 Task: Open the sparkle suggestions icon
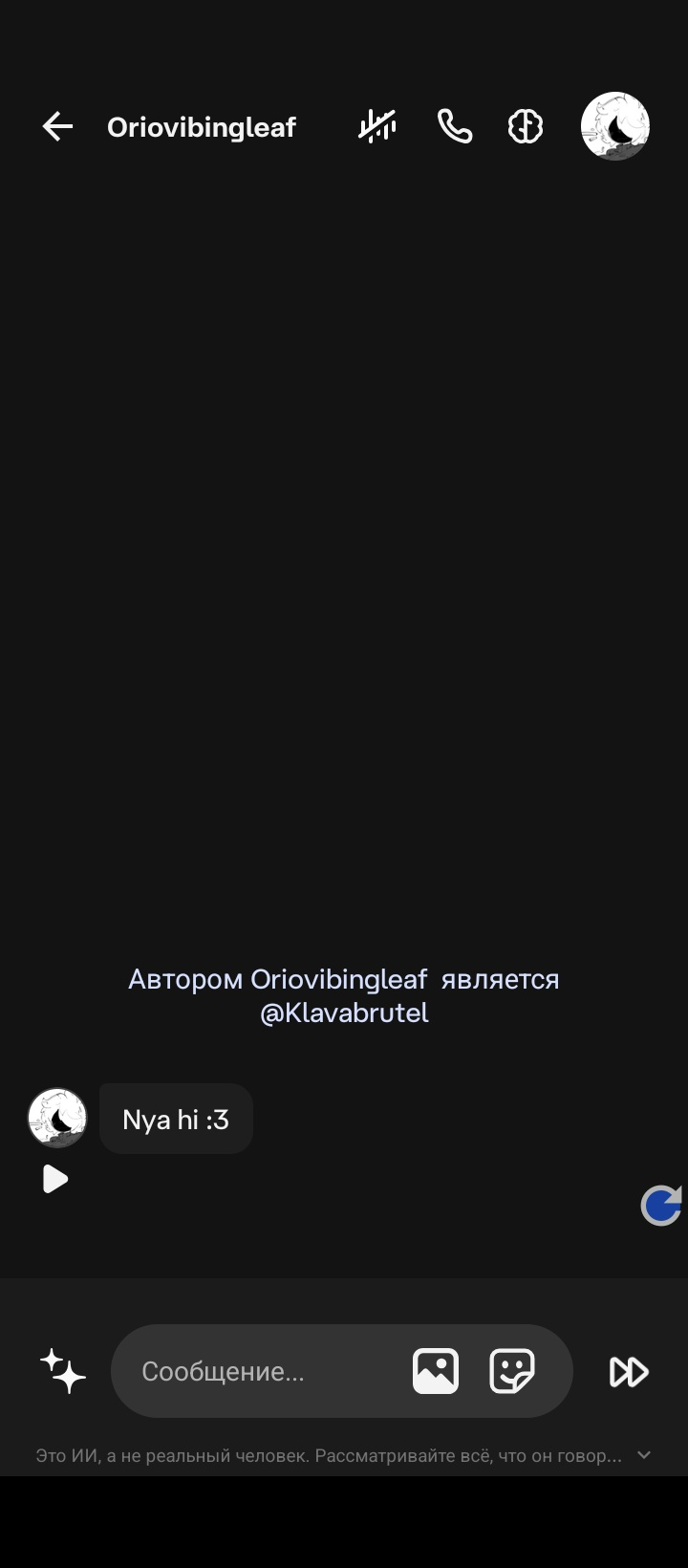click(63, 1371)
